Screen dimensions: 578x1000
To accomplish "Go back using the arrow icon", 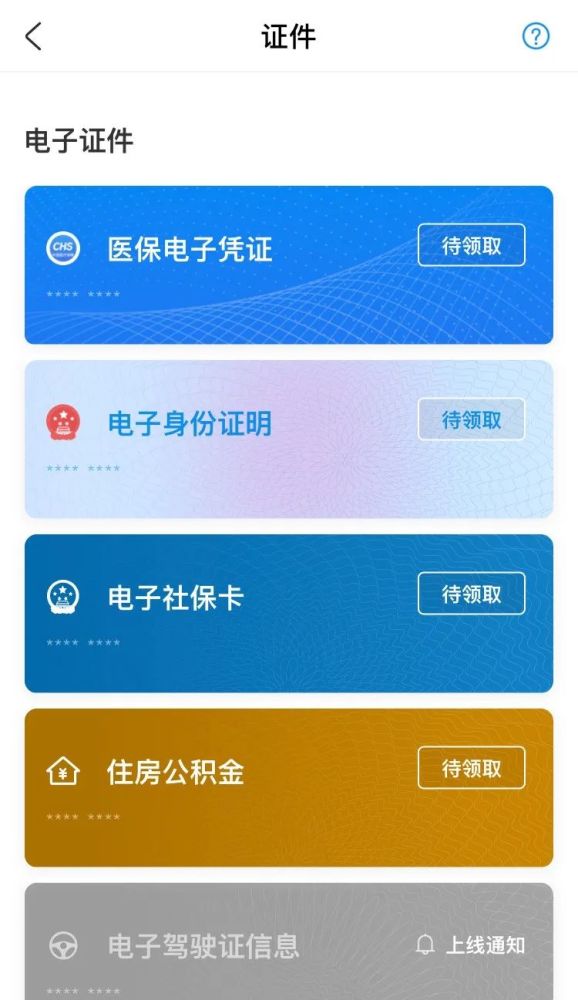I will [x=34, y=36].
